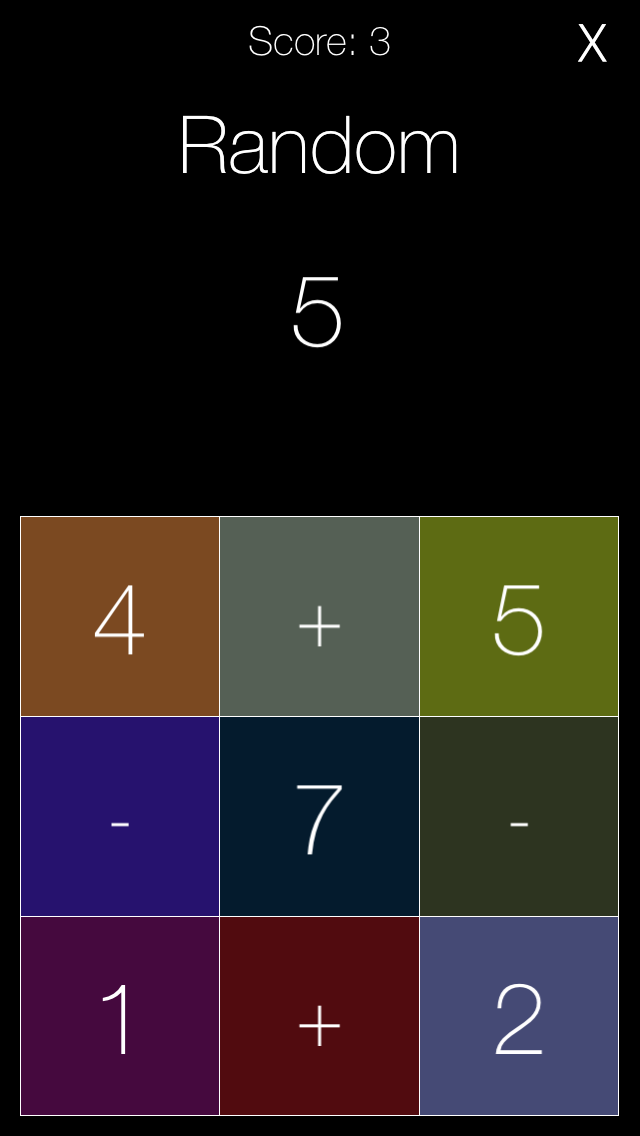The width and height of the screenshot is (640, 1136).
Task: Tap the purple minus tile
Action: [x=120, y=816]
